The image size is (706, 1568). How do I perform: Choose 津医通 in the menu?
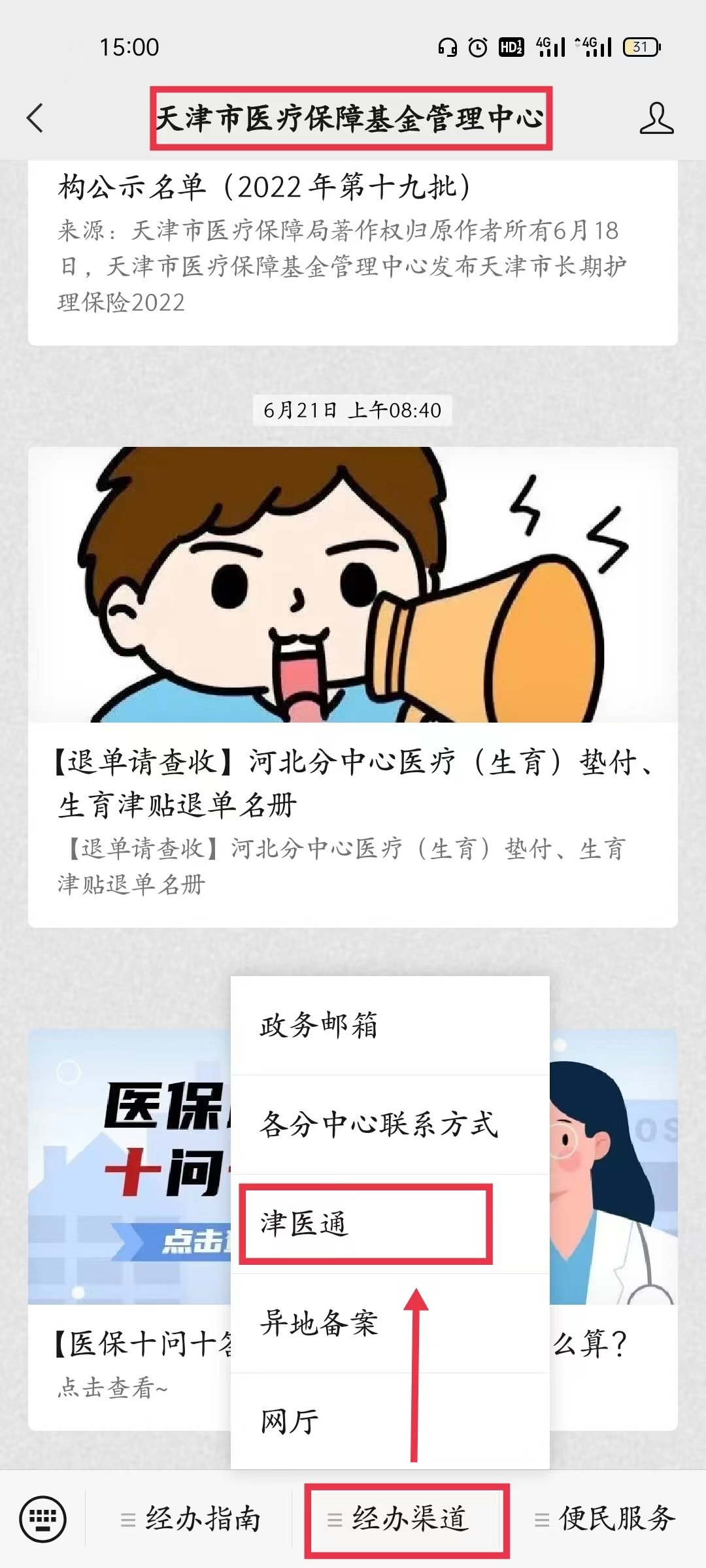click(x=366, y=1224)
